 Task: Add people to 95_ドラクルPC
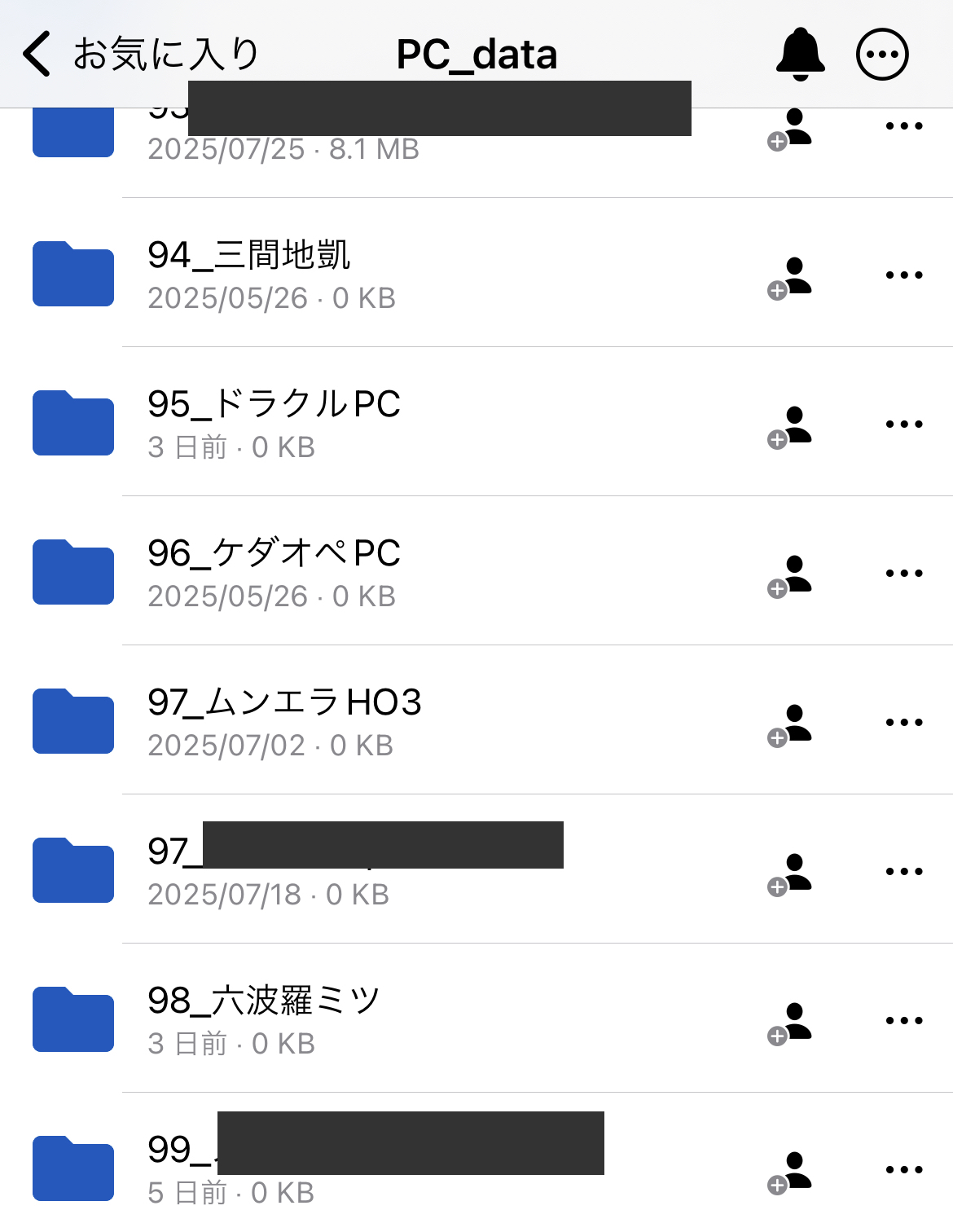coord(790,426)
